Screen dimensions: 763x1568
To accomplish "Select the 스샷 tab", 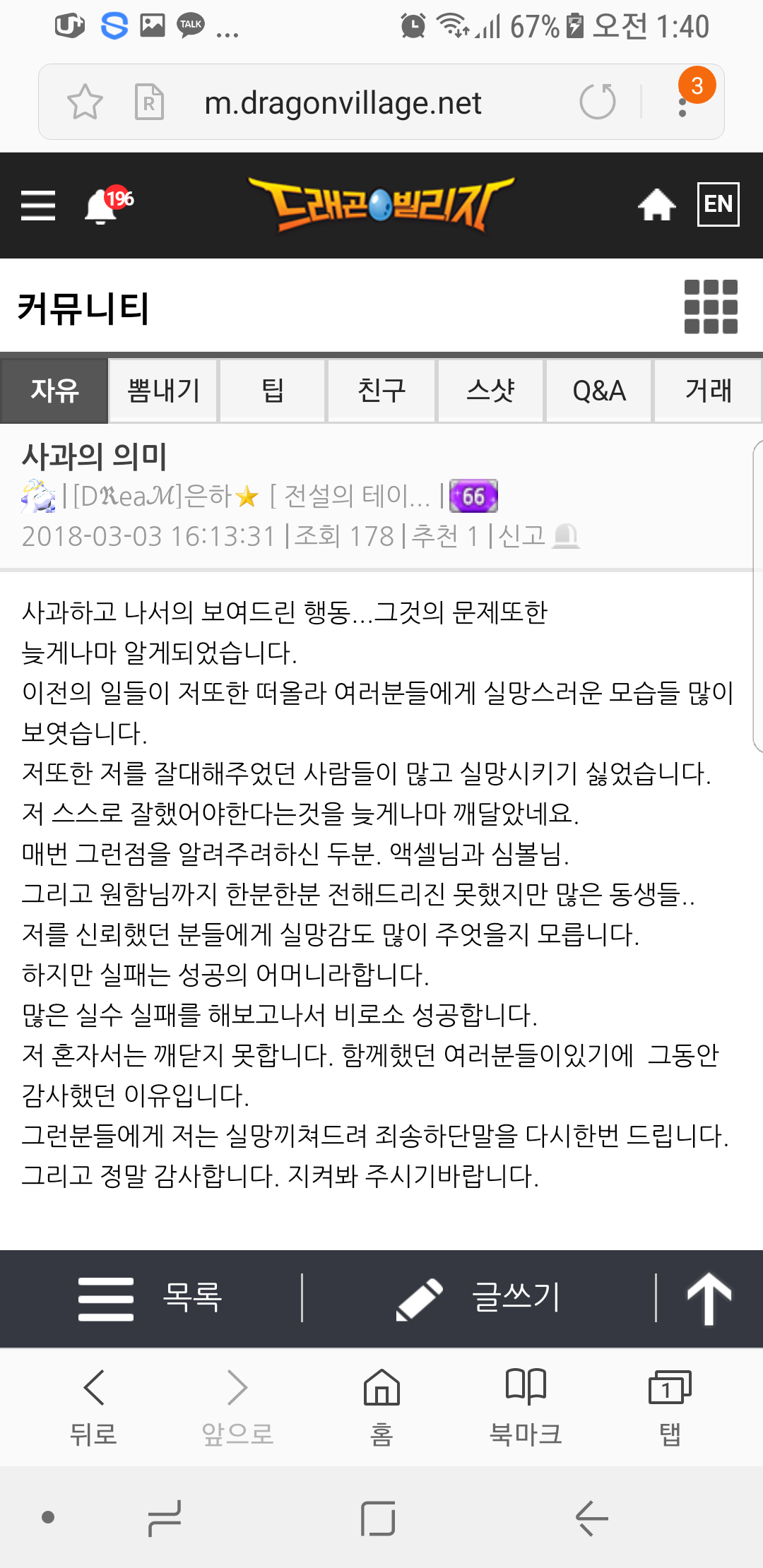I will click(490, 391).
